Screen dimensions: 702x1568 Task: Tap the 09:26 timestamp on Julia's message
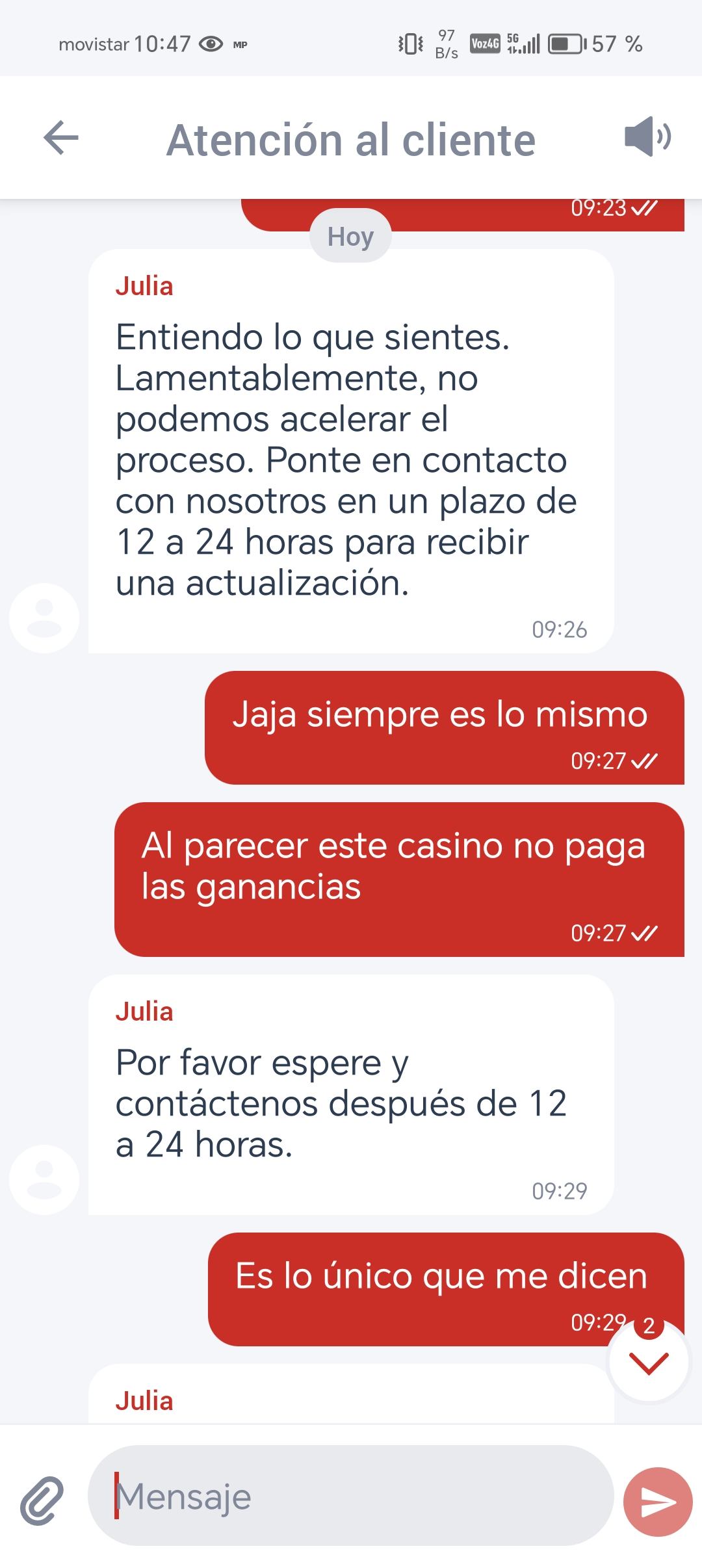click(560, 629)
